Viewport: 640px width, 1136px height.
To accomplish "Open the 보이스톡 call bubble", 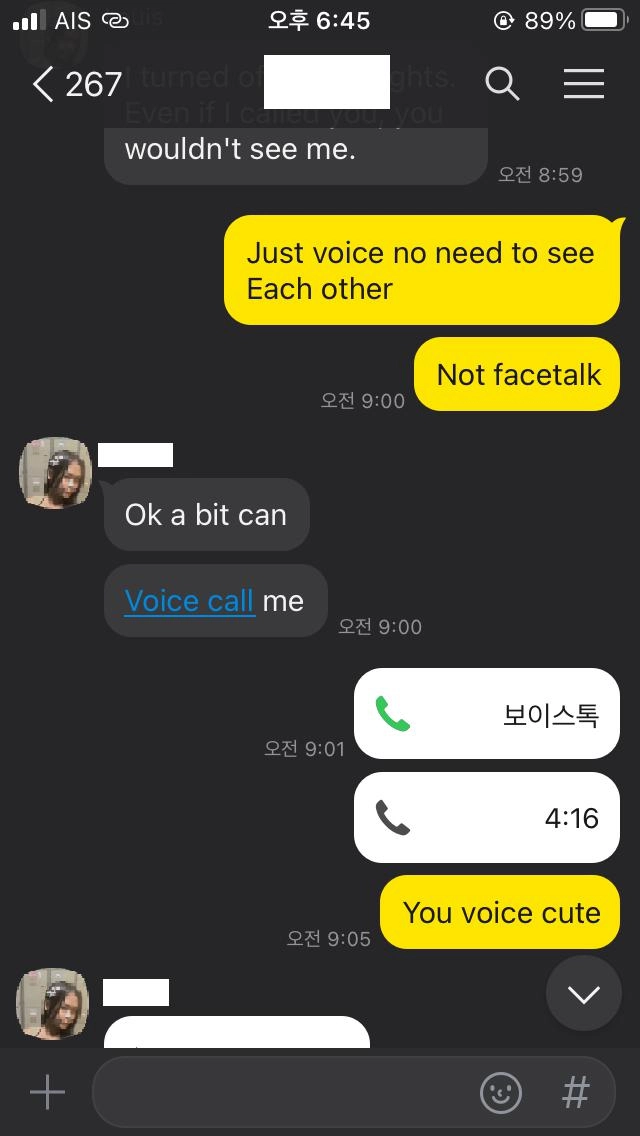I will click(x=487, y=715).
